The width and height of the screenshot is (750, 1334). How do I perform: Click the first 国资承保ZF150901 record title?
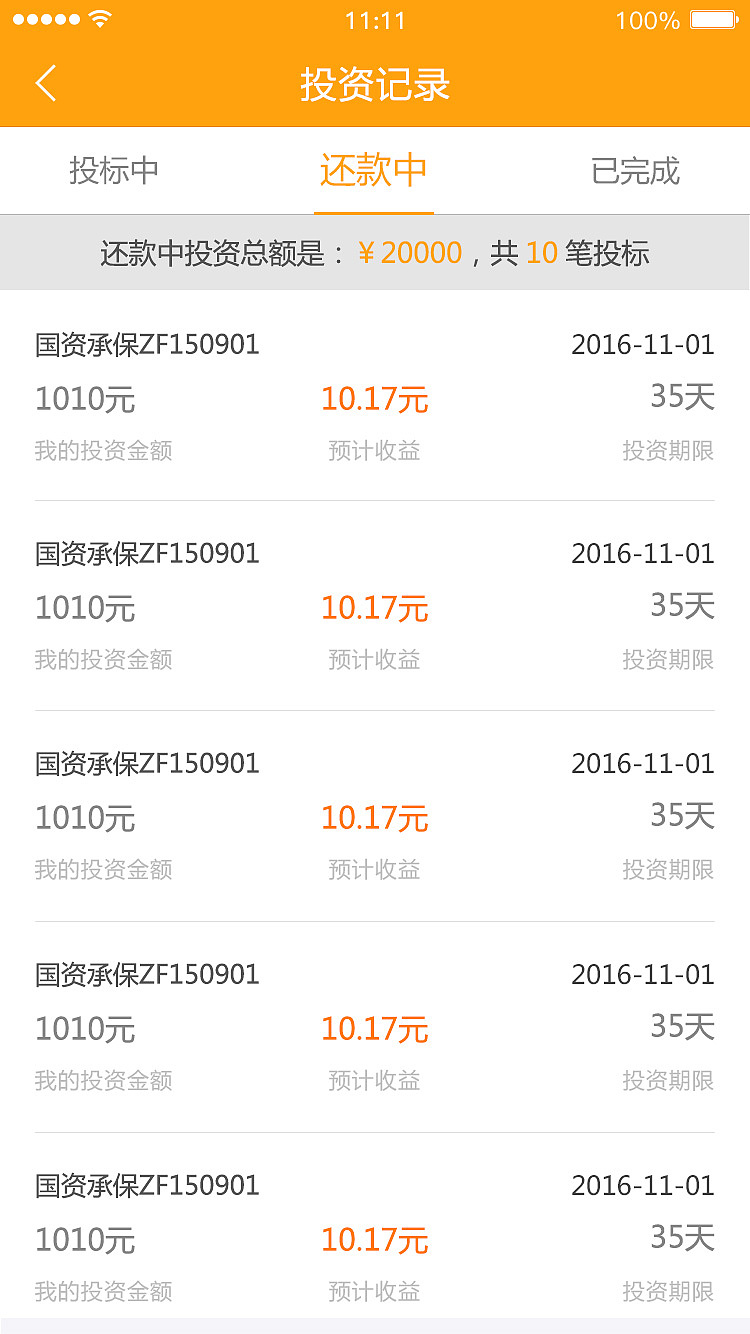pyautogui.click(x=146, y=344)
